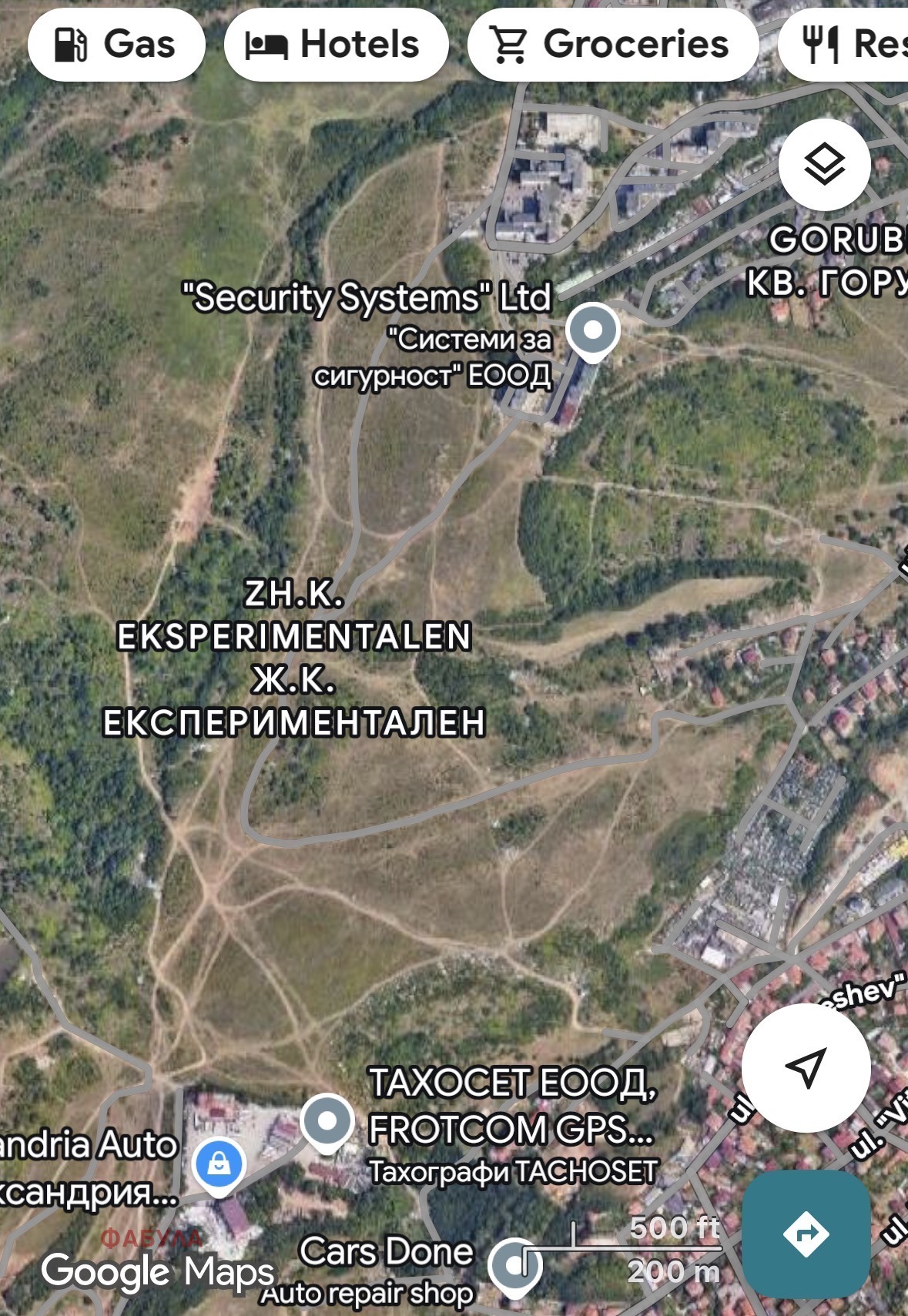The width and height of the screenshot is (908, 1316).
Task: Center map on my location
Action: click(x=806, y=1067)
